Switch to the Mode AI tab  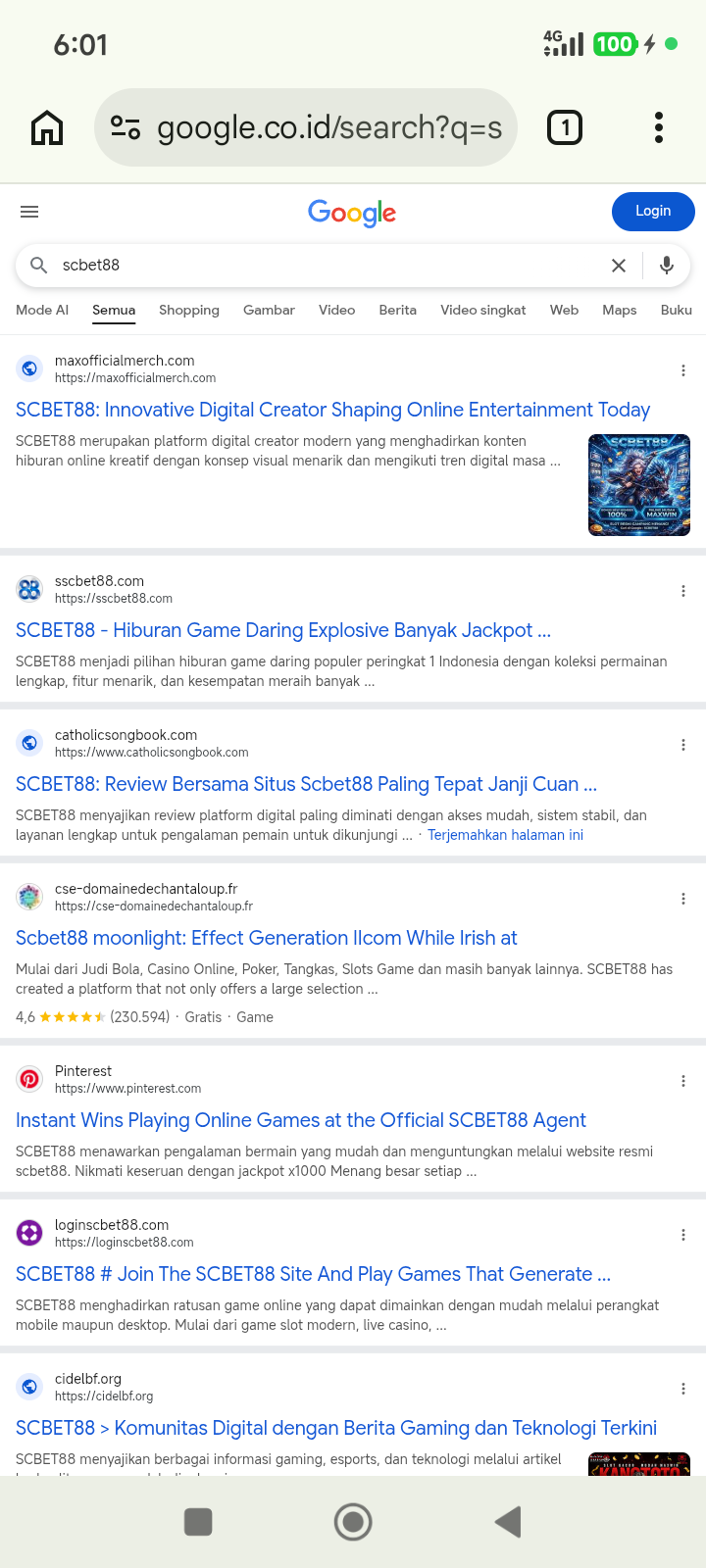(x=42, y=310)
